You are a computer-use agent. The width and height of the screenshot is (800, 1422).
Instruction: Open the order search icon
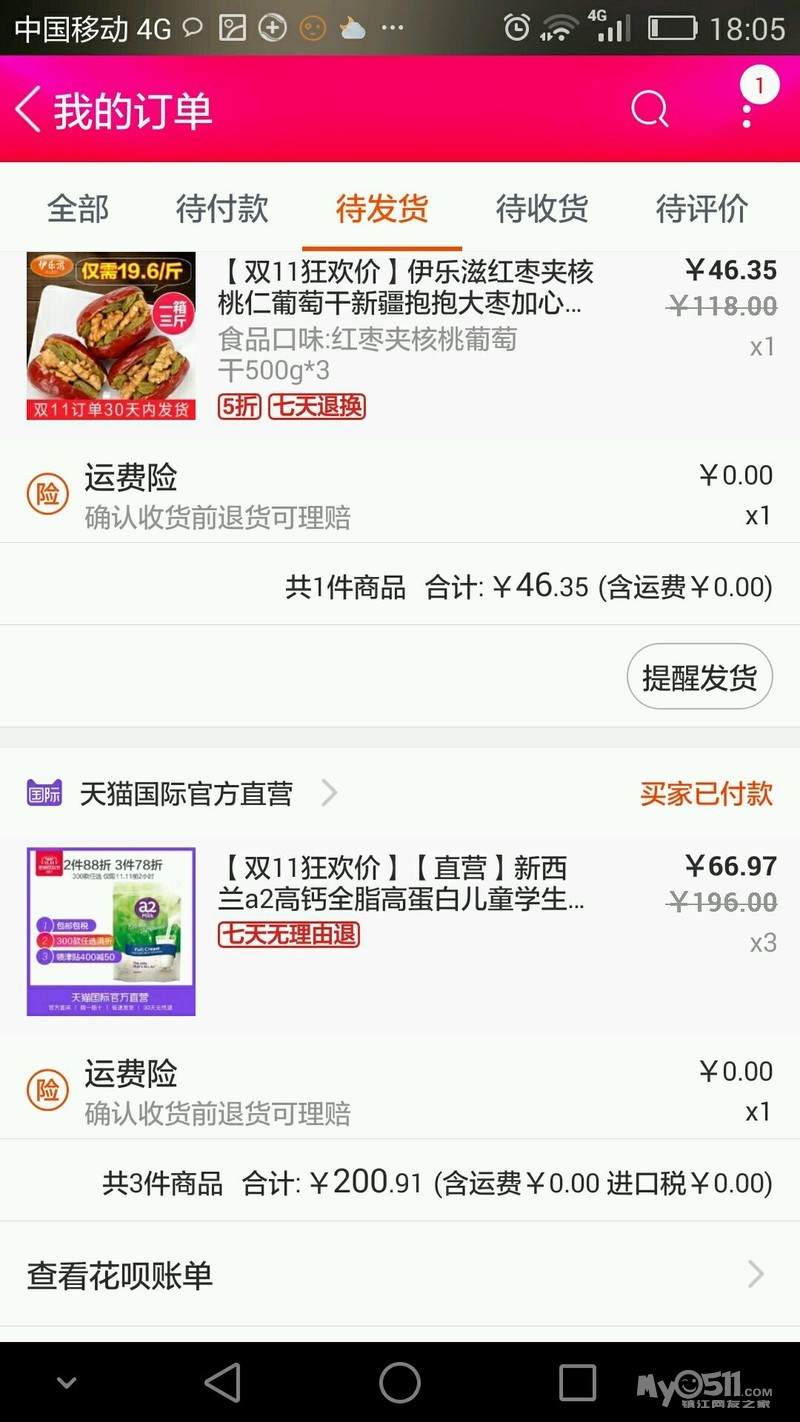[x=649, y=109]
